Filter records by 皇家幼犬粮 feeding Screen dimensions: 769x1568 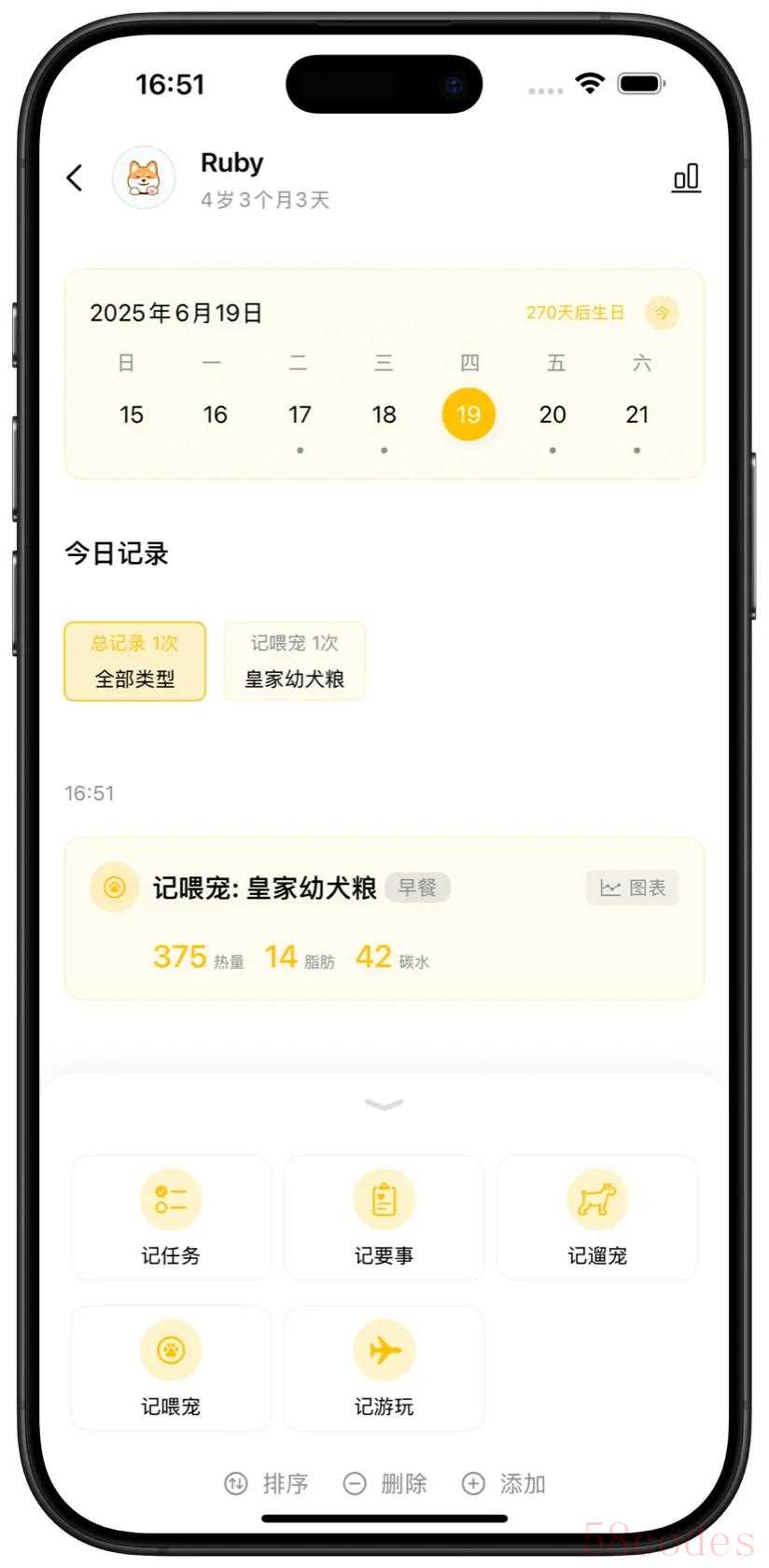click(294, 661)
